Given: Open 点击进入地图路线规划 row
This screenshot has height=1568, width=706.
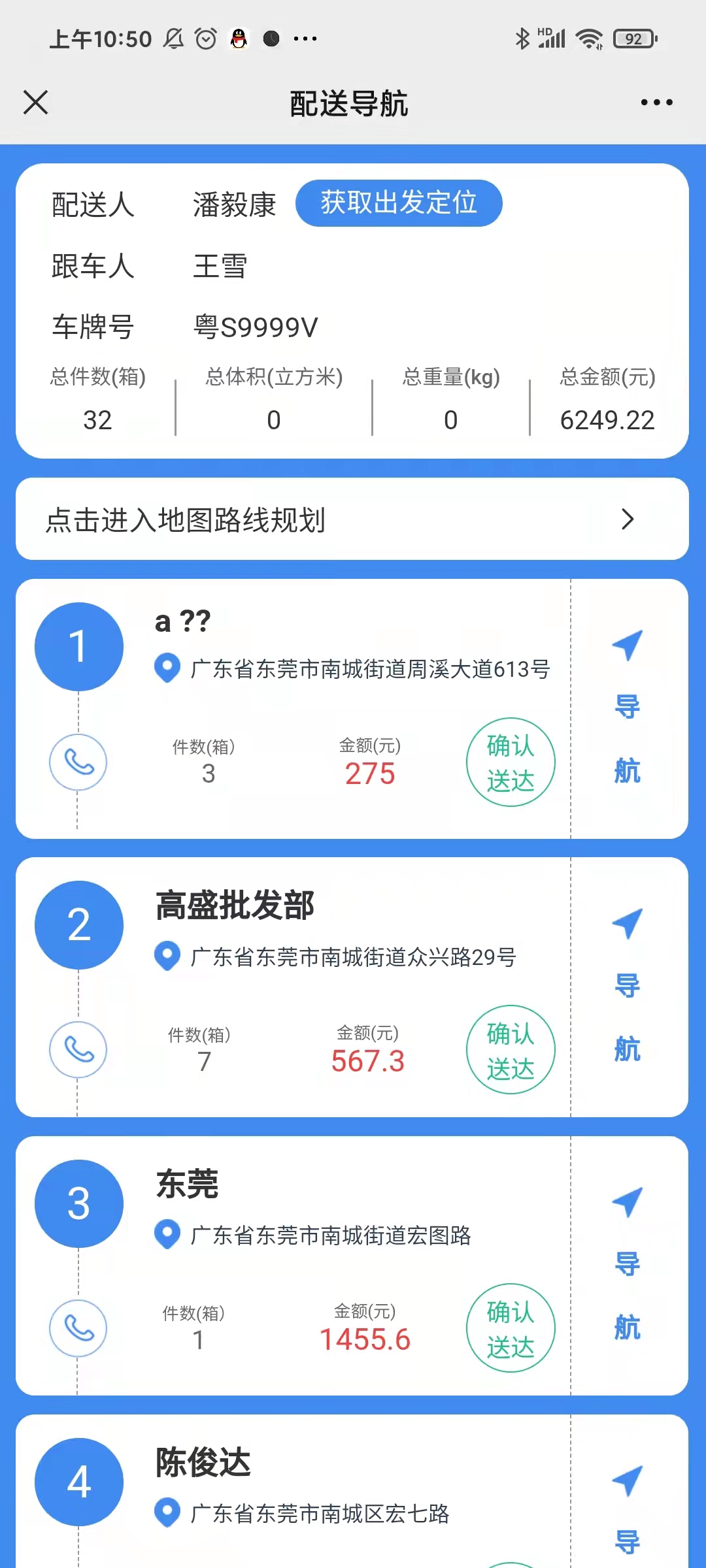Looking at the screenshot, I should (x=352, y=519).
